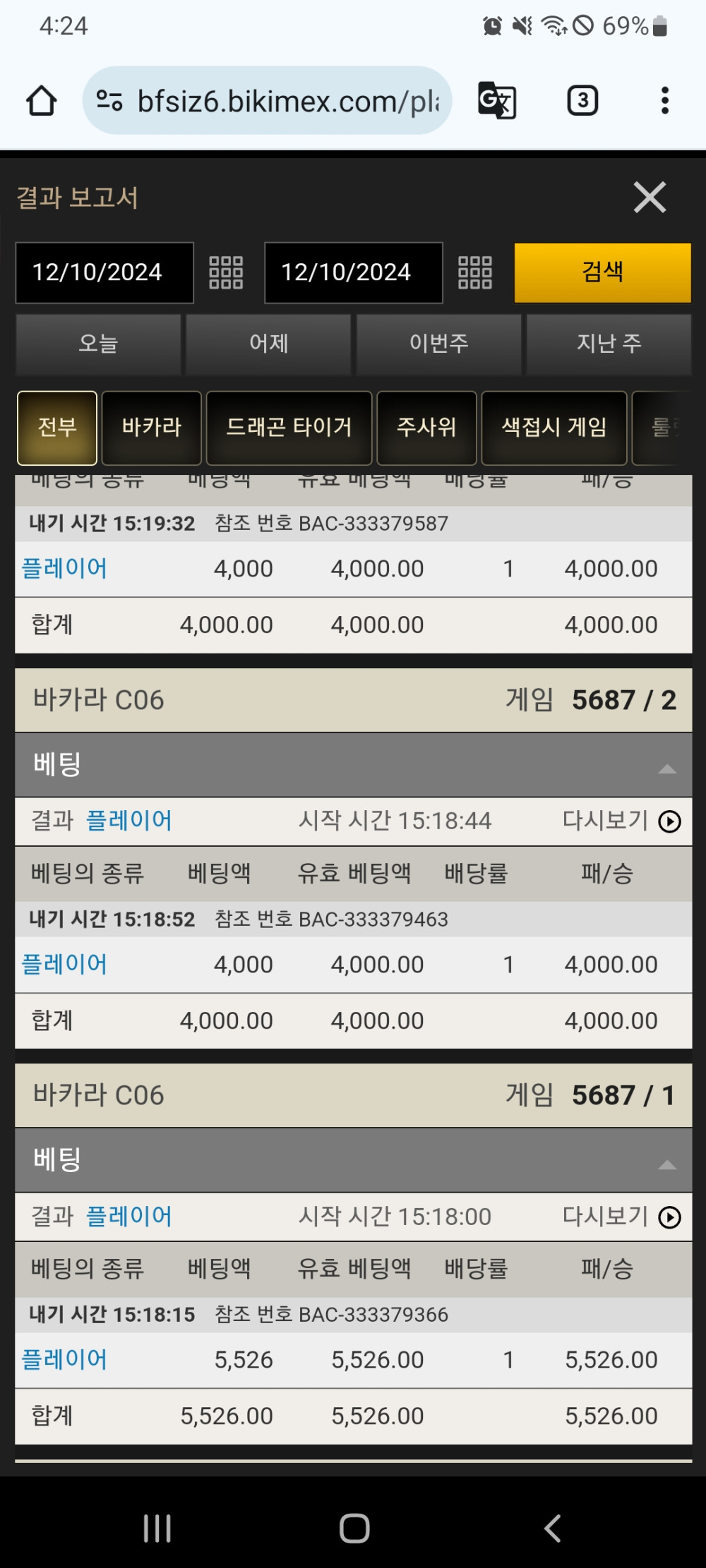Select the 어제 quick range
This screenshot has width=706, height=1568.
268,344
